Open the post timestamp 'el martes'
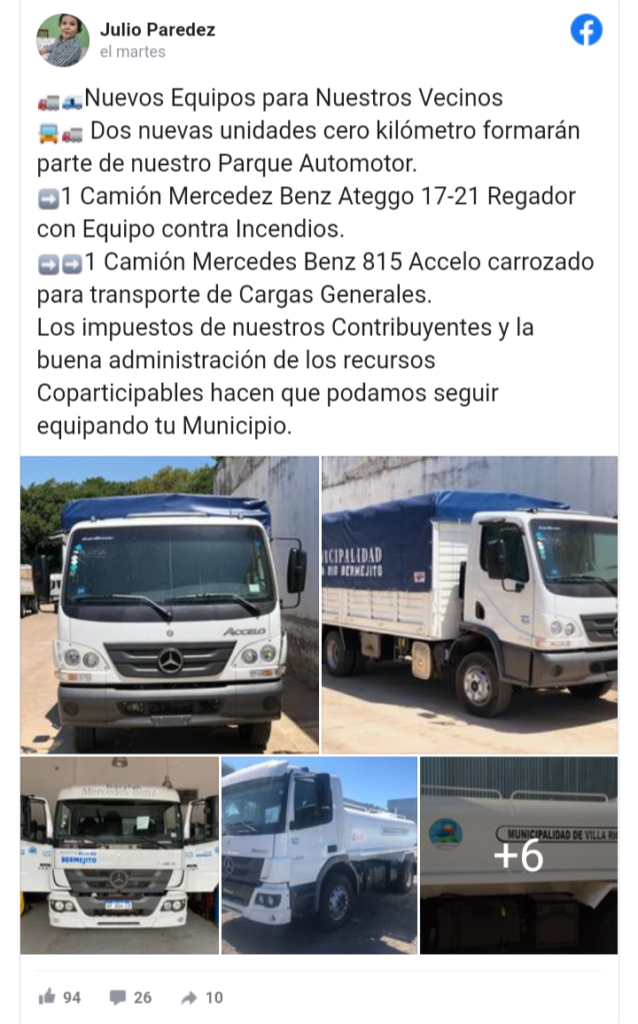Screen dimensions: 638x1024 [133, 51]
